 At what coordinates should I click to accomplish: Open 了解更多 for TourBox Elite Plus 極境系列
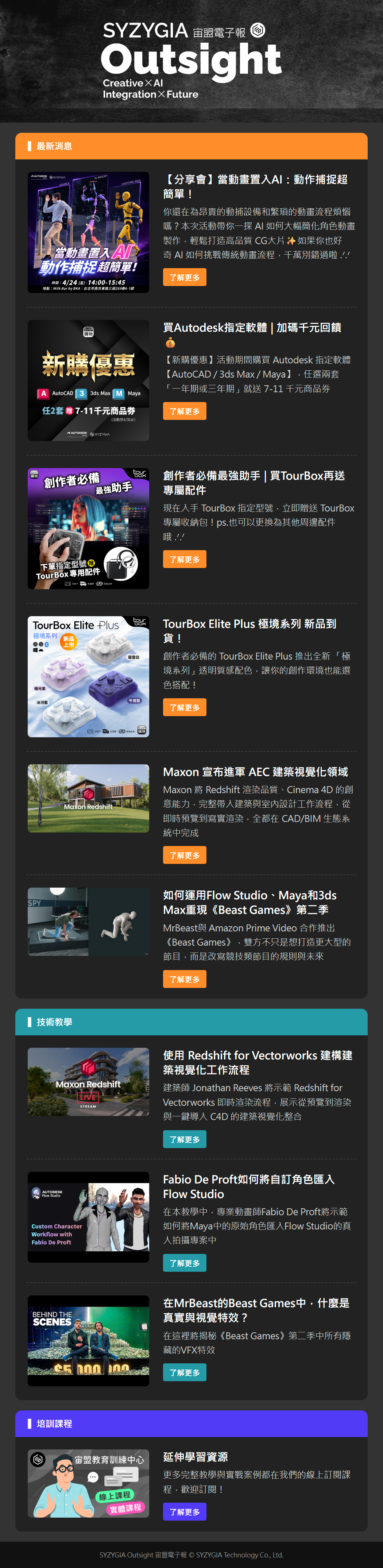[185, 707]
